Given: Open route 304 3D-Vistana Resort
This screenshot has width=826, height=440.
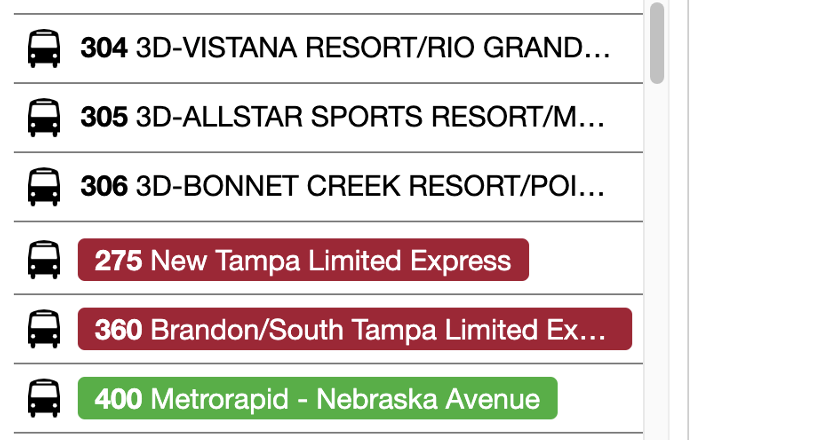Looking at the screenshot, I should pos(344,48).
